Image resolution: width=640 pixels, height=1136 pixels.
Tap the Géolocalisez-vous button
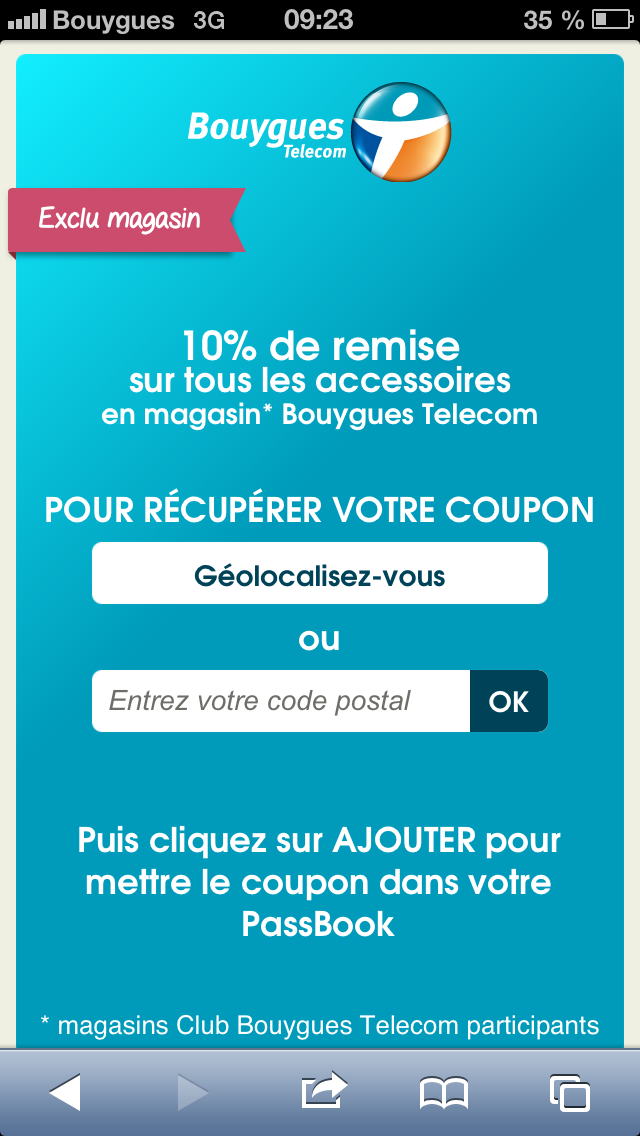[x=320, y=574]
